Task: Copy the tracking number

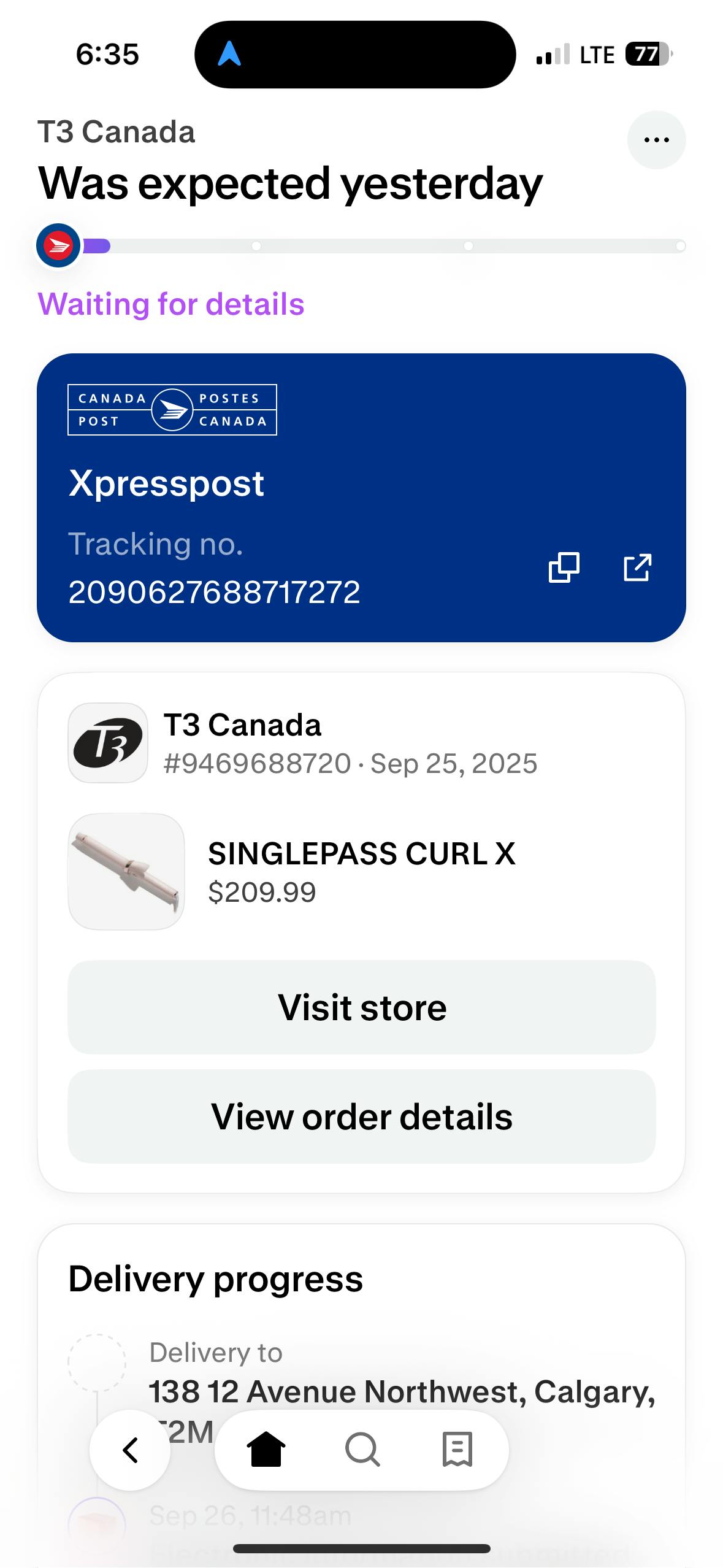Action: (x=564, y=567)
